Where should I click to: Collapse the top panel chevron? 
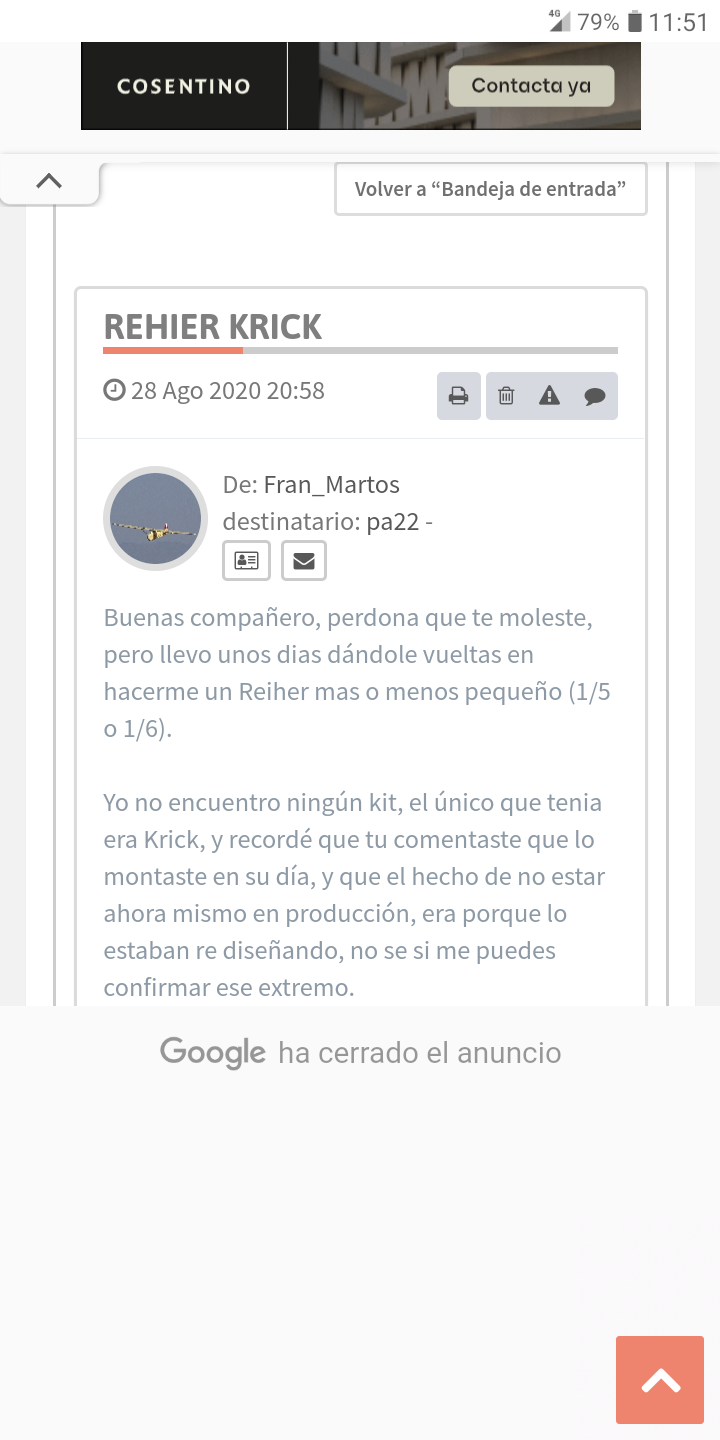(x=49, y=181)
